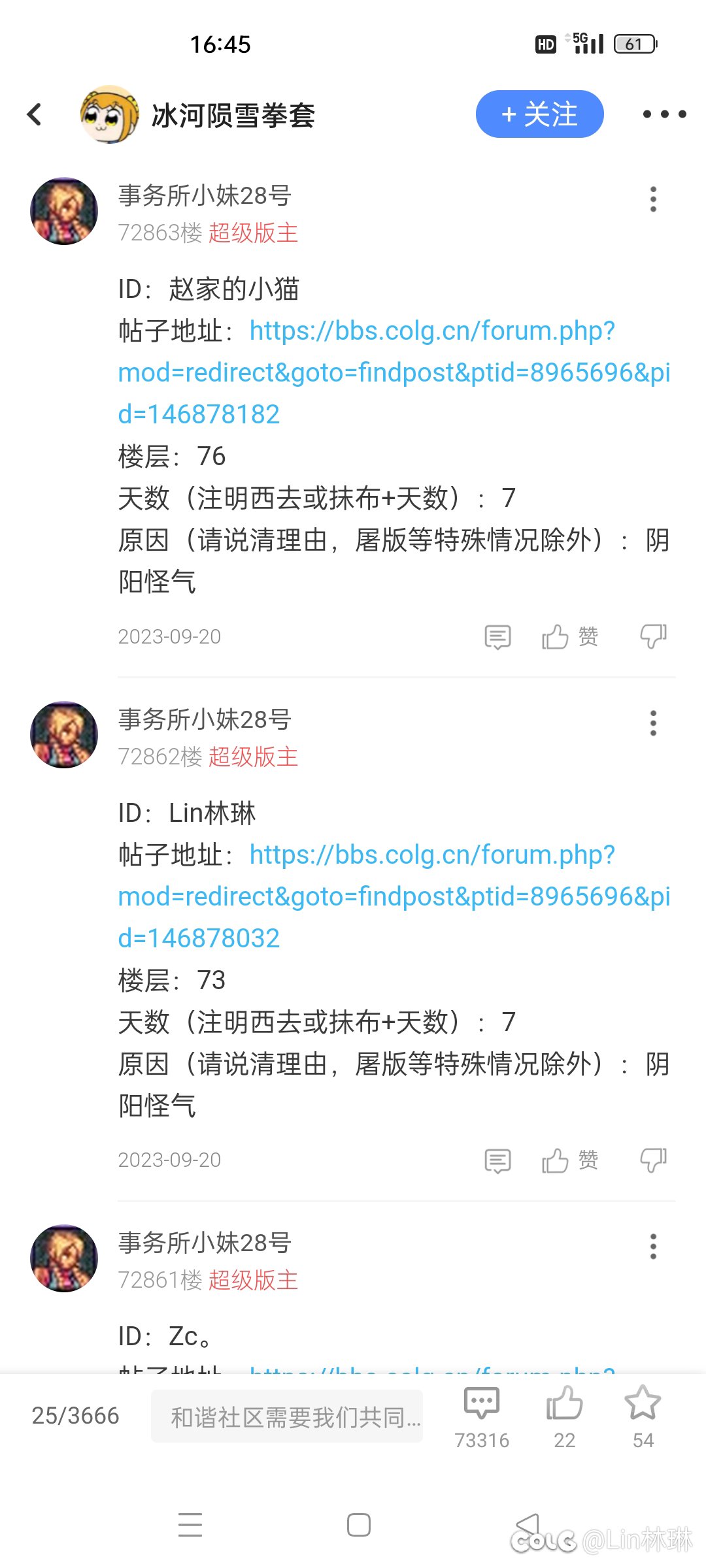Viewport: 706px width, 1568px height.
Task: Open 冰河陨雪拳套's profile avatar
Action: tap(109, 114)
